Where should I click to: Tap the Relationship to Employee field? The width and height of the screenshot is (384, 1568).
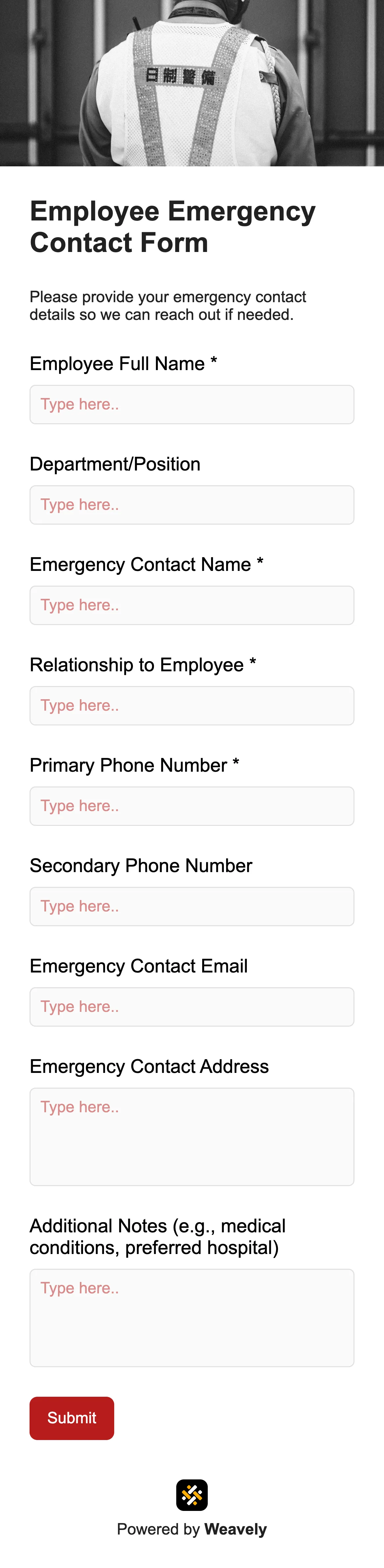(x=192, y=705)
